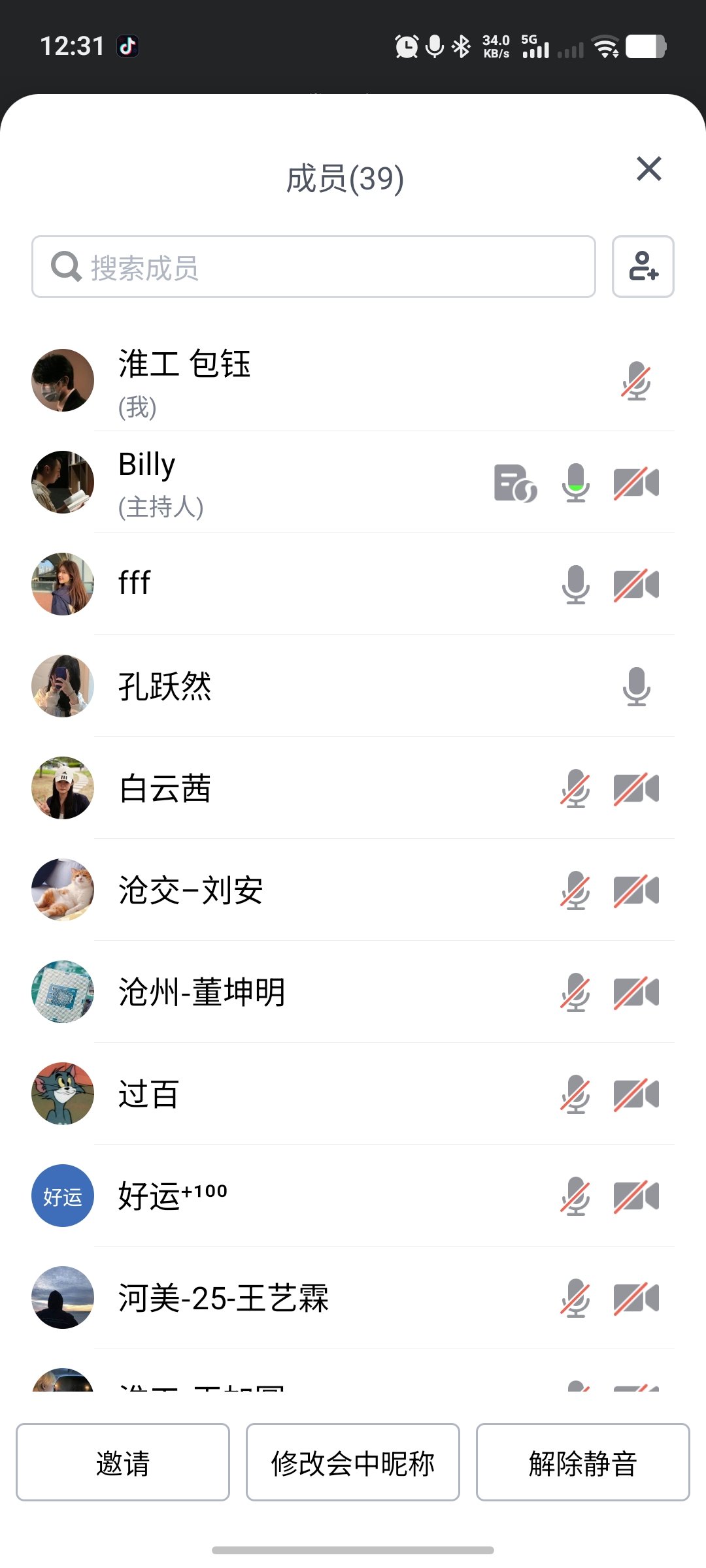Select member Billy from the list

[261, 482]
